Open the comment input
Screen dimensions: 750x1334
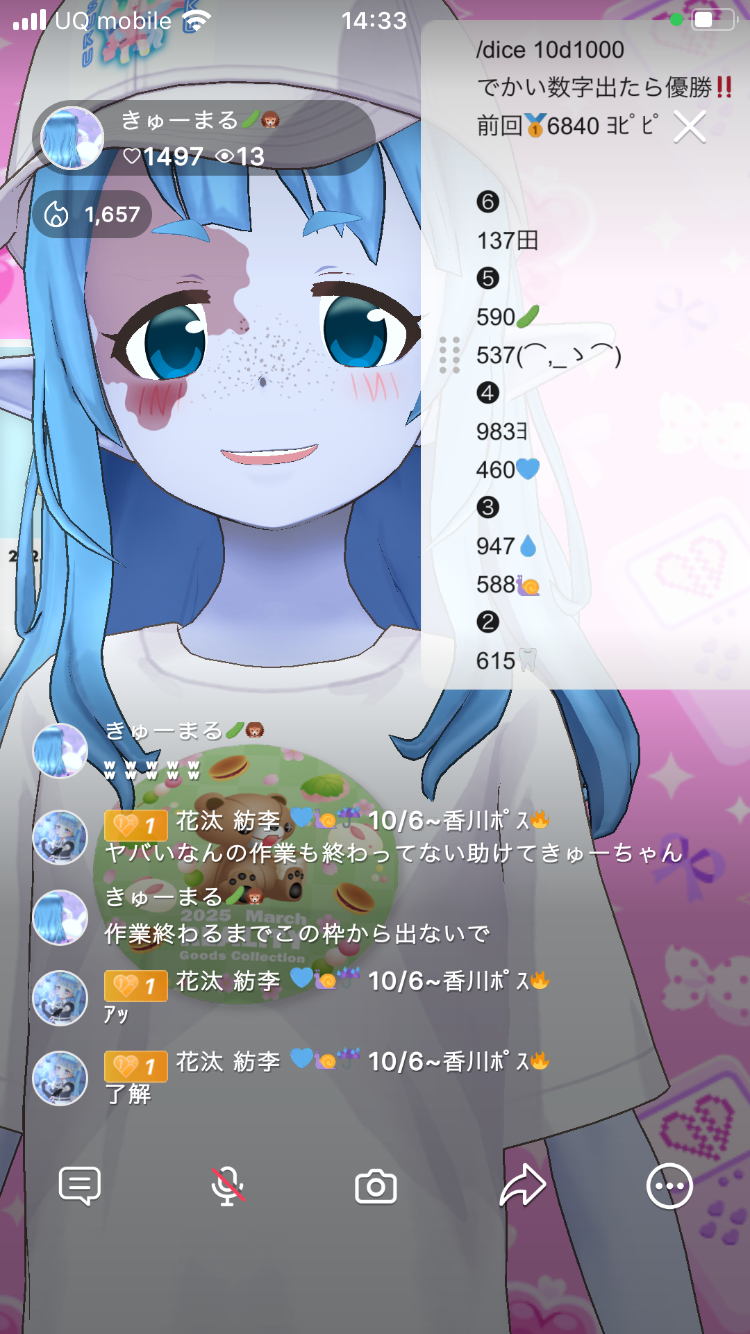(x=80, y=1186)
